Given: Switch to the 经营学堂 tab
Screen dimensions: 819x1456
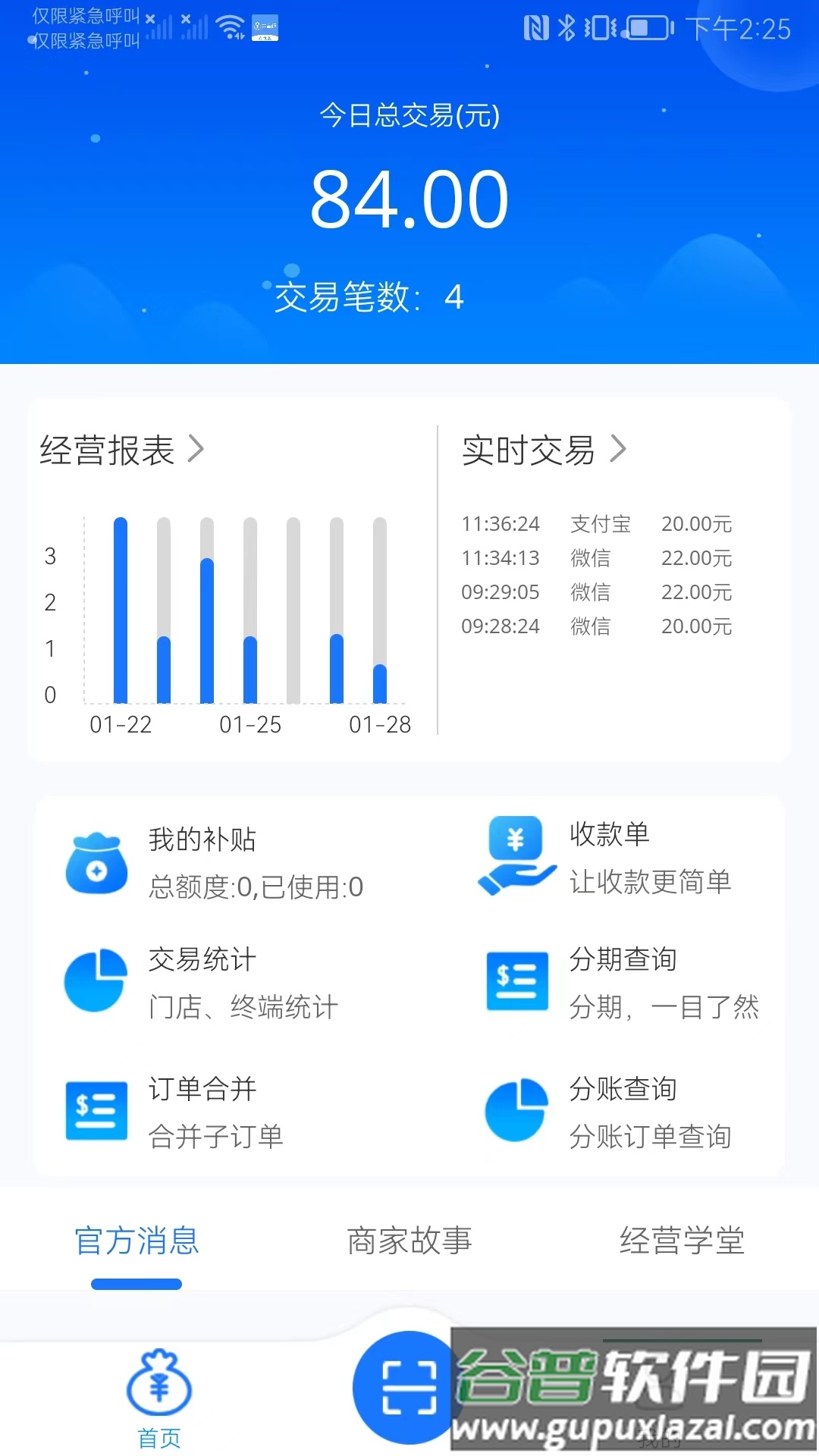Looking at the screenshot, I should click(682, 1241).
